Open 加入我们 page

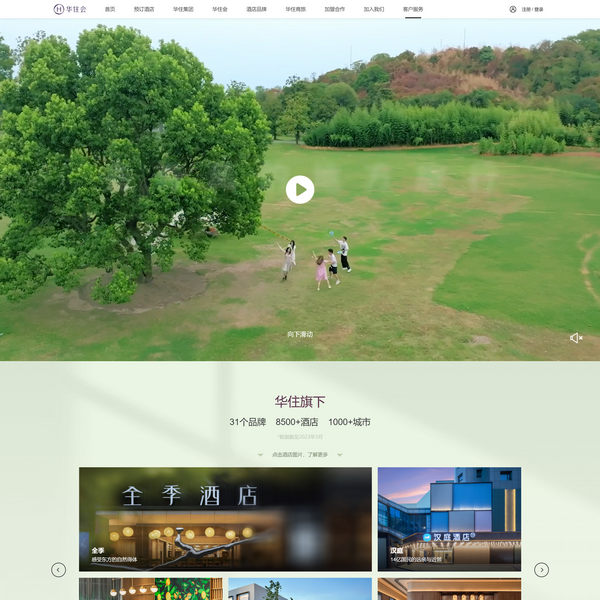tap(374, 9)
